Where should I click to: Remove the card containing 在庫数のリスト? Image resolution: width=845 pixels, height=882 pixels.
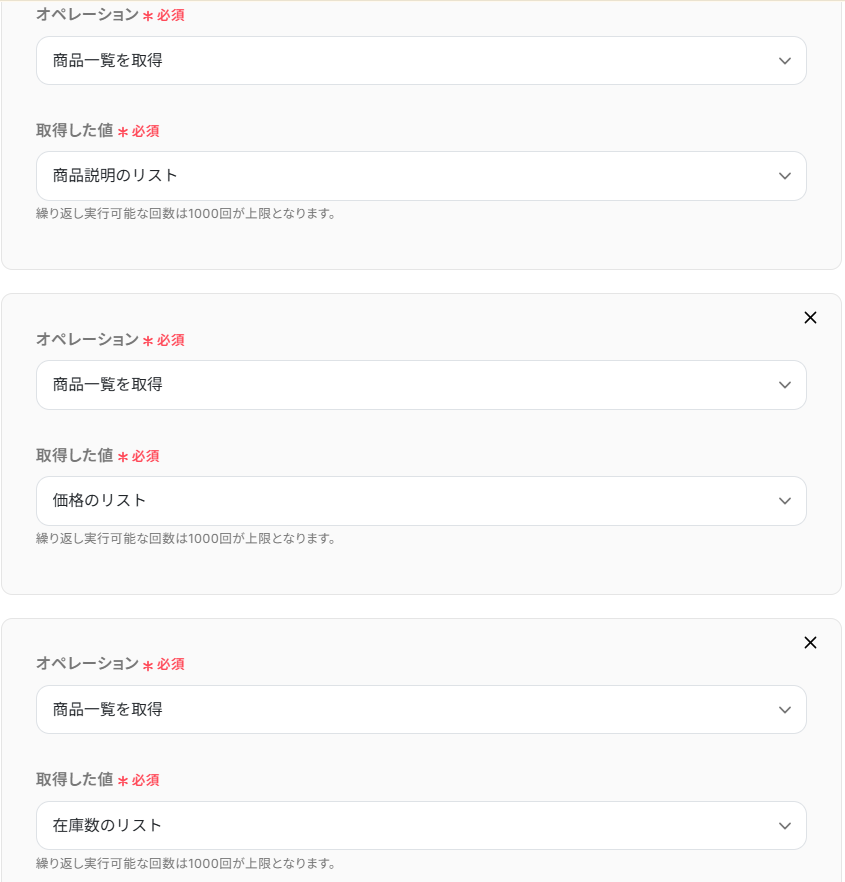pos(810,643)
